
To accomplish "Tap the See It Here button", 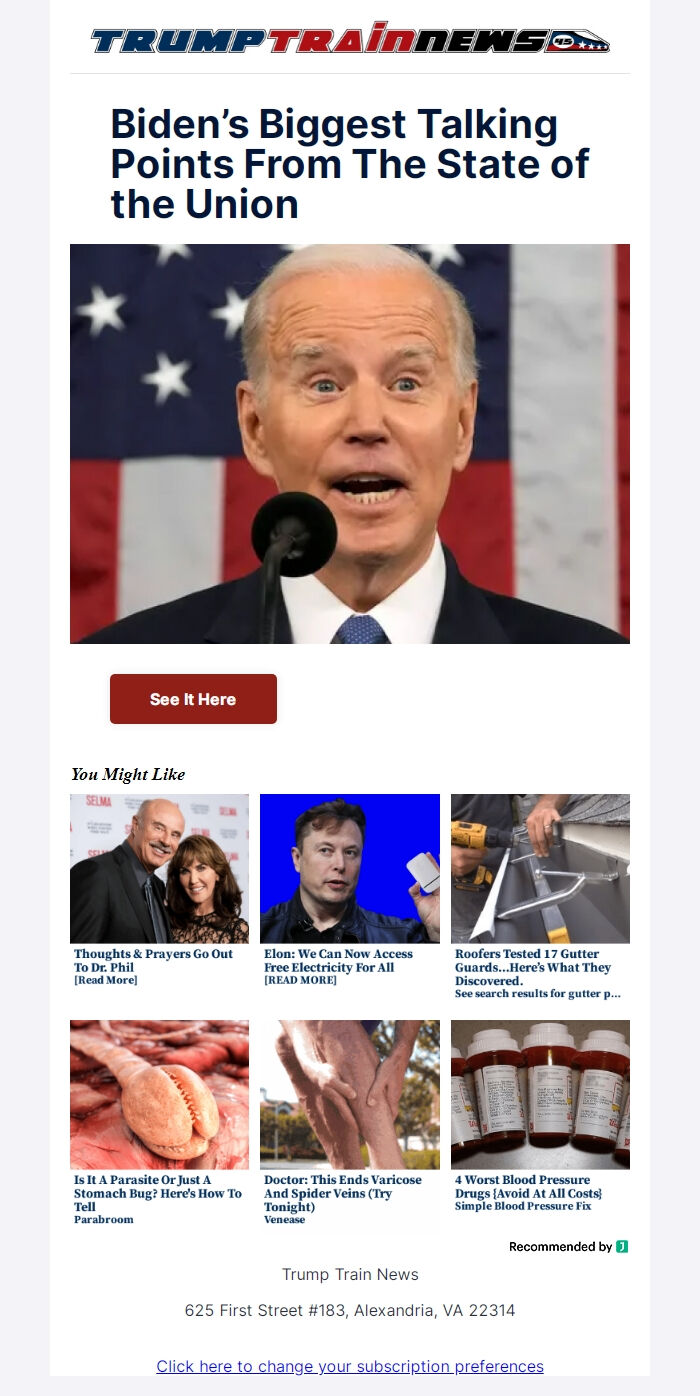I will 193,699.
